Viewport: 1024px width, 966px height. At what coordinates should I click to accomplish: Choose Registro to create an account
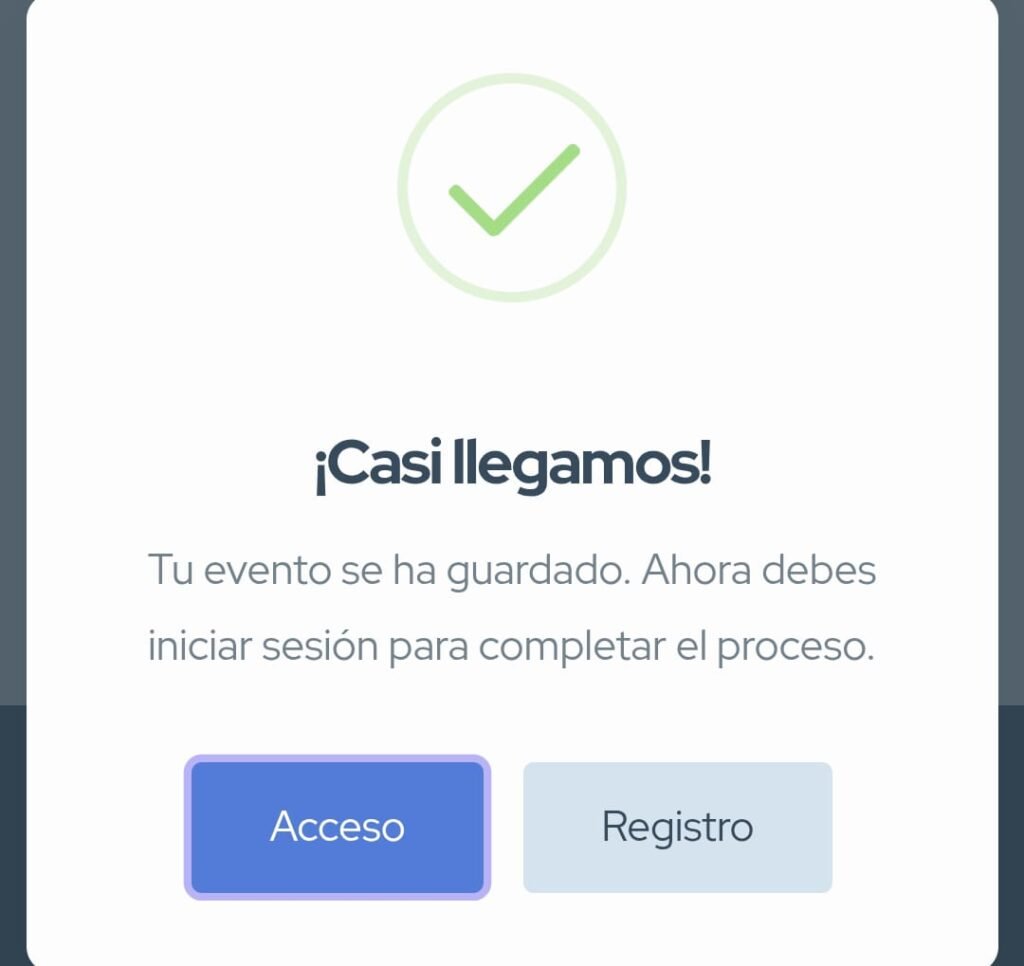click(677, 827)
